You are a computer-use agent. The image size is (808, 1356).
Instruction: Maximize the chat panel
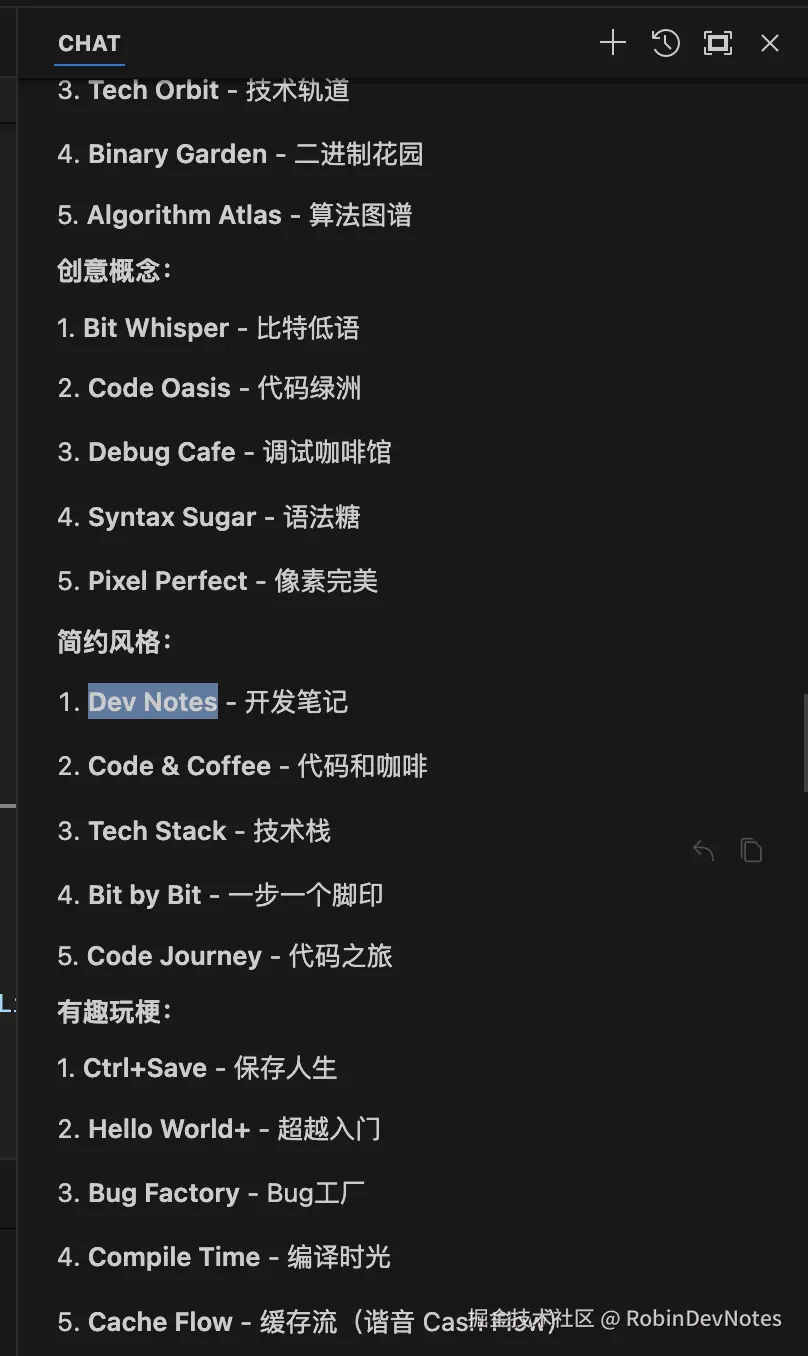[x=718, y=43]
